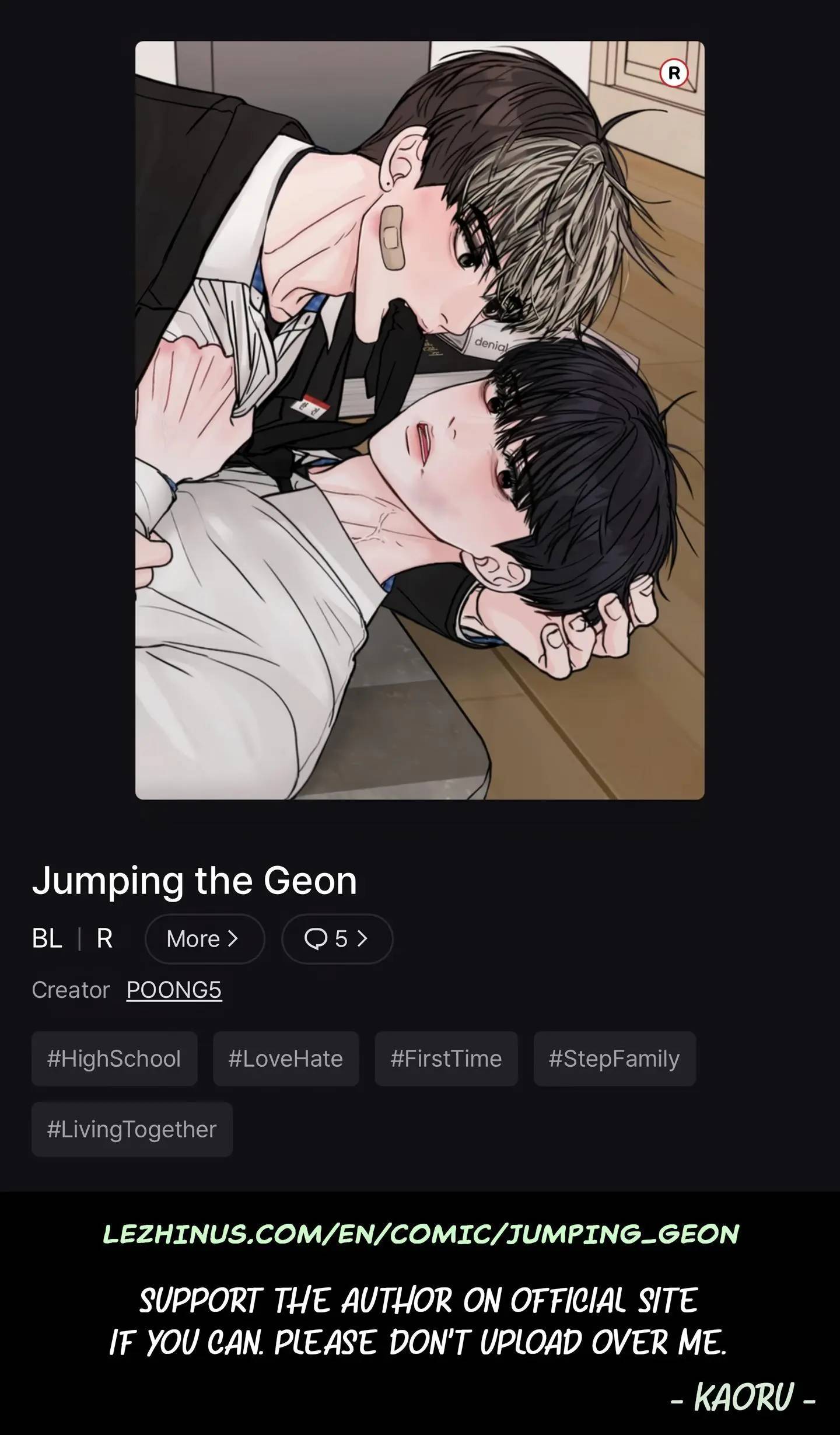Open creator POONG5's page

(174, 990)
